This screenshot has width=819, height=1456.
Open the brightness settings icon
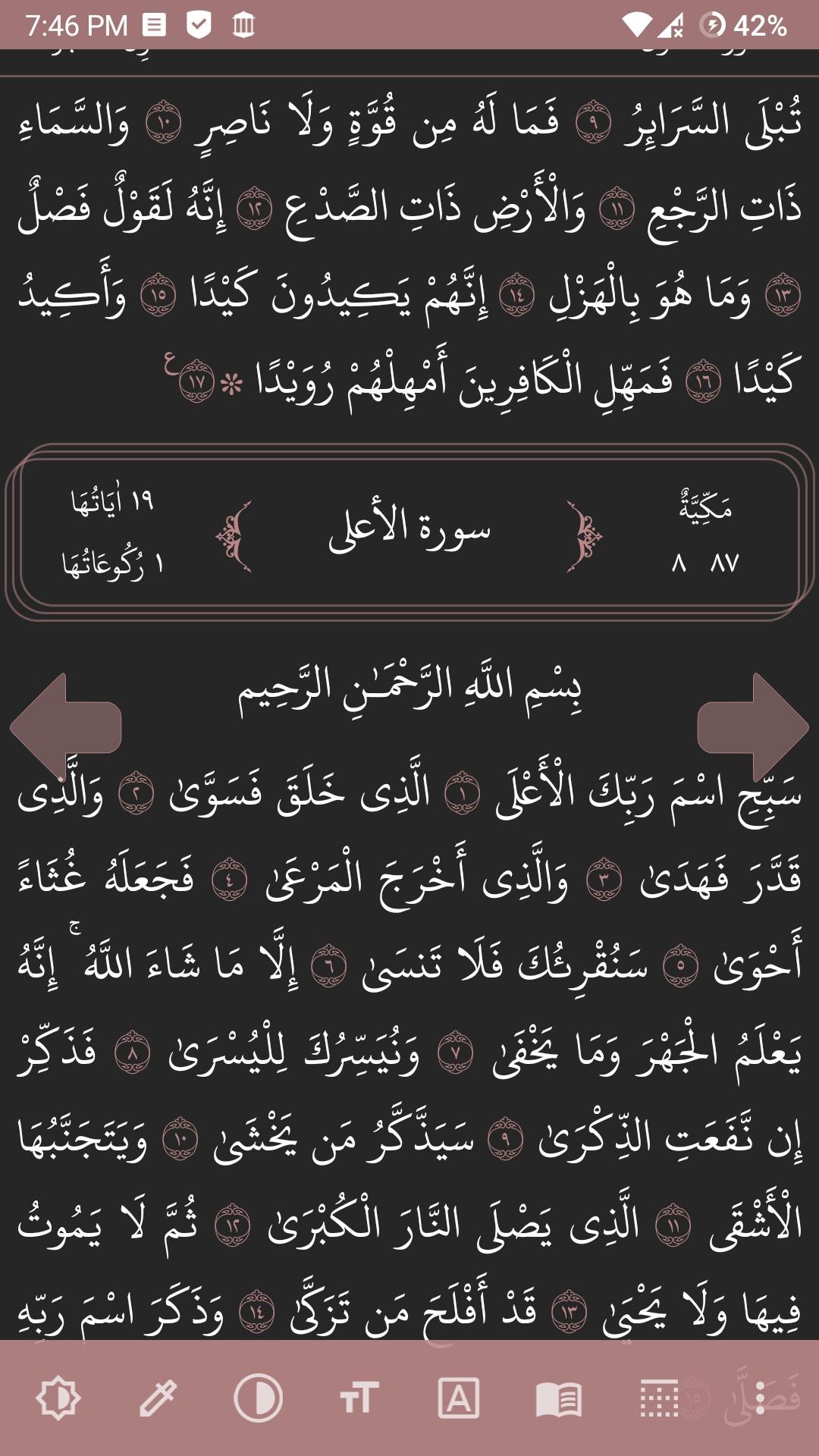pyautogui.click(x=58, y=1398)
